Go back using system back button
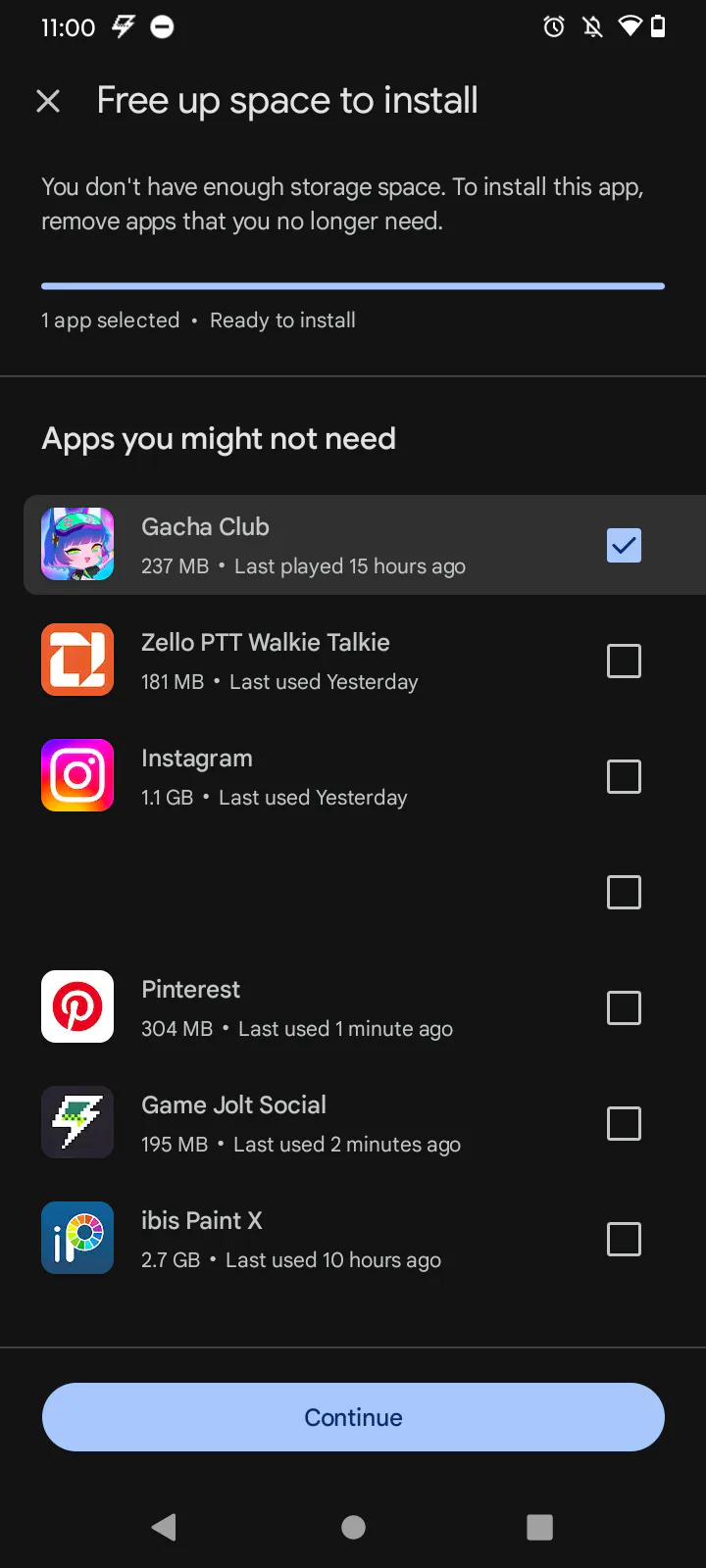The height and width of the screenshot is (1568, 706). click(x=165, y=1527)
